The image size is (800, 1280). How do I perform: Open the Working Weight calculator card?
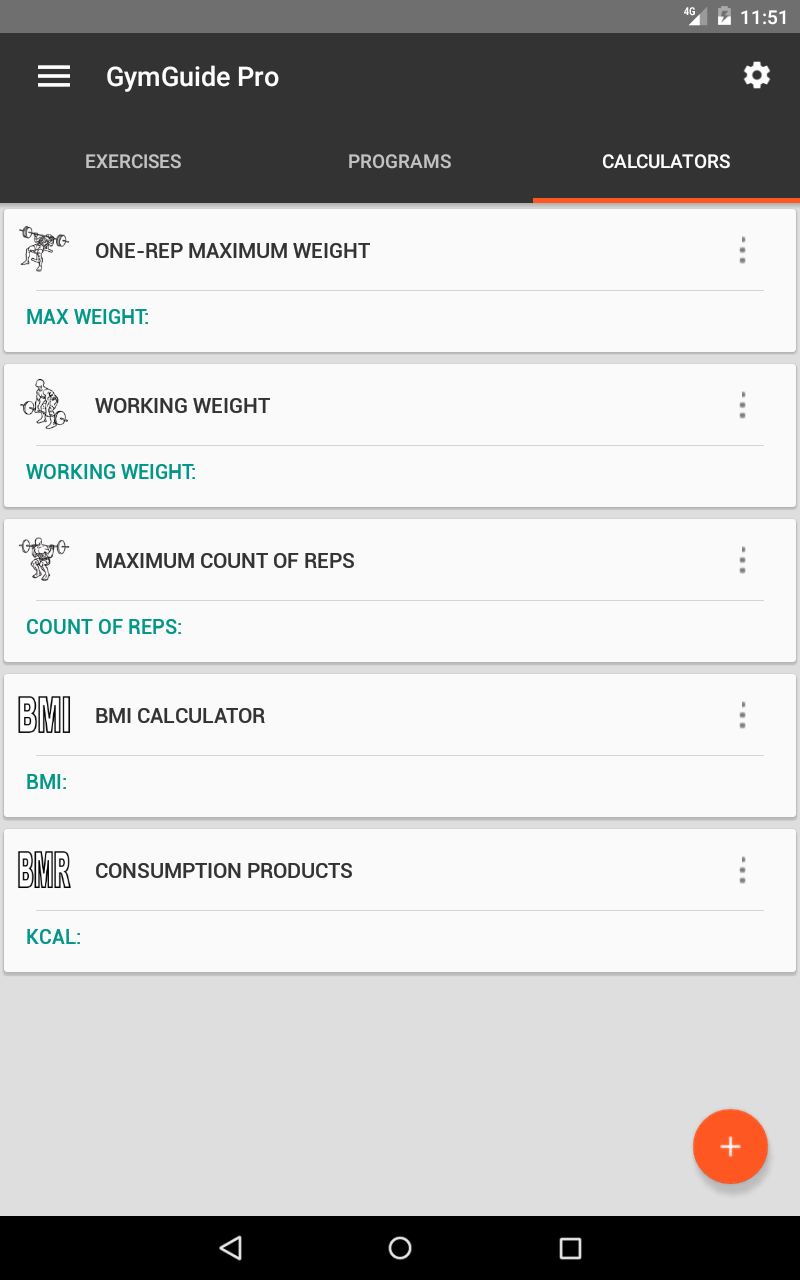click(x=400, y=435)
